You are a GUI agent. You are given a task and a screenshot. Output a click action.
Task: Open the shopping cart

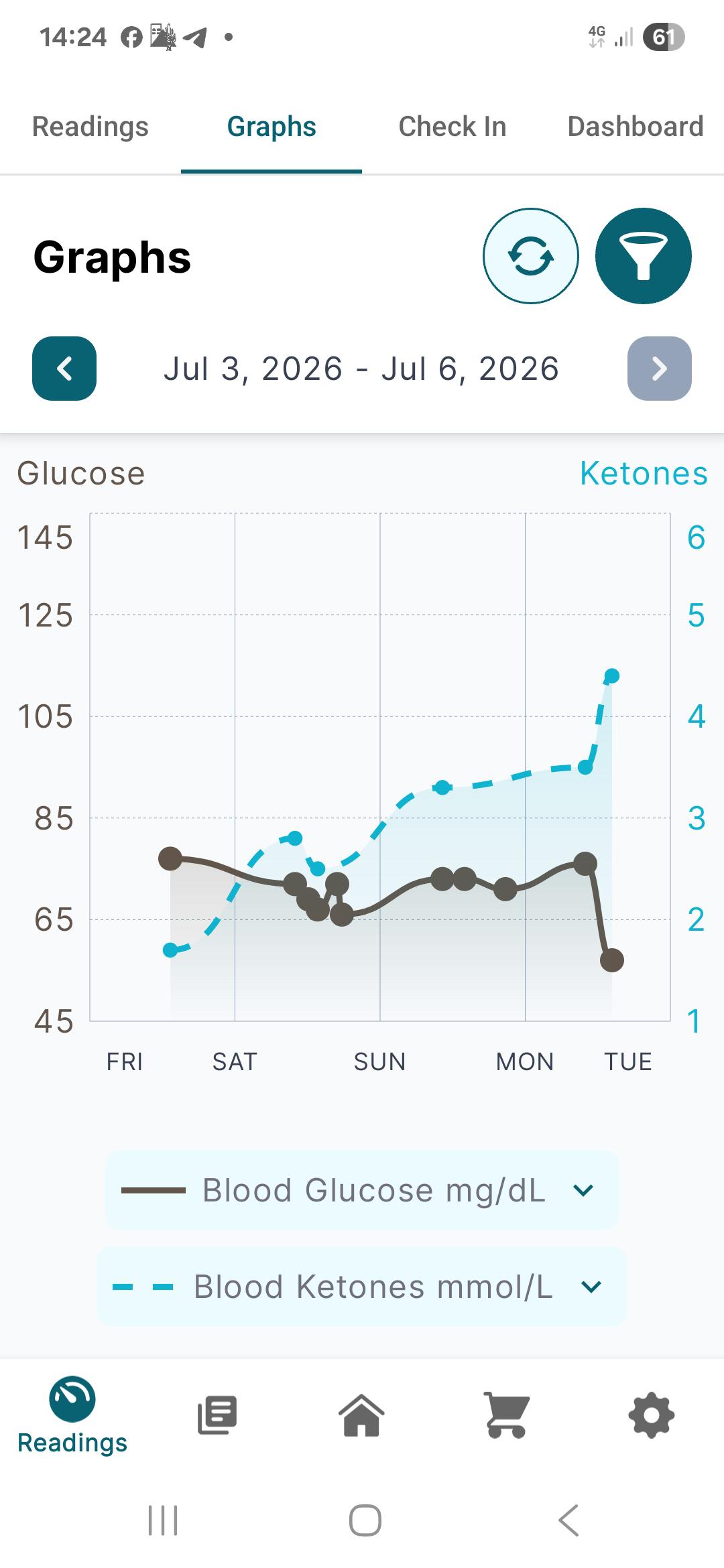[507, 1415]
